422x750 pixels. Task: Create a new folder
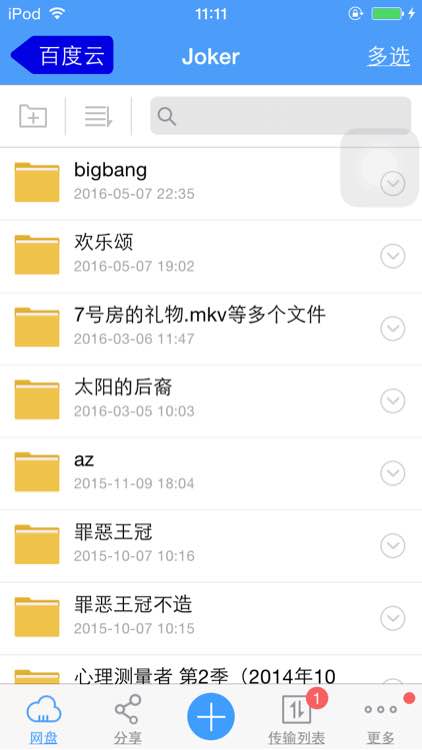coord(33,116)
